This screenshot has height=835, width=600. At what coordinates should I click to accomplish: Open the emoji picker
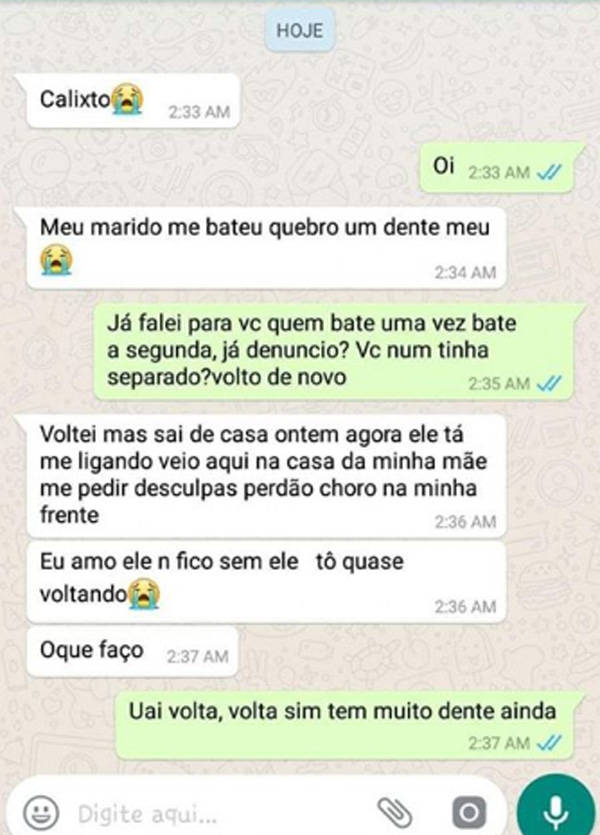click(x=38, y=808)
